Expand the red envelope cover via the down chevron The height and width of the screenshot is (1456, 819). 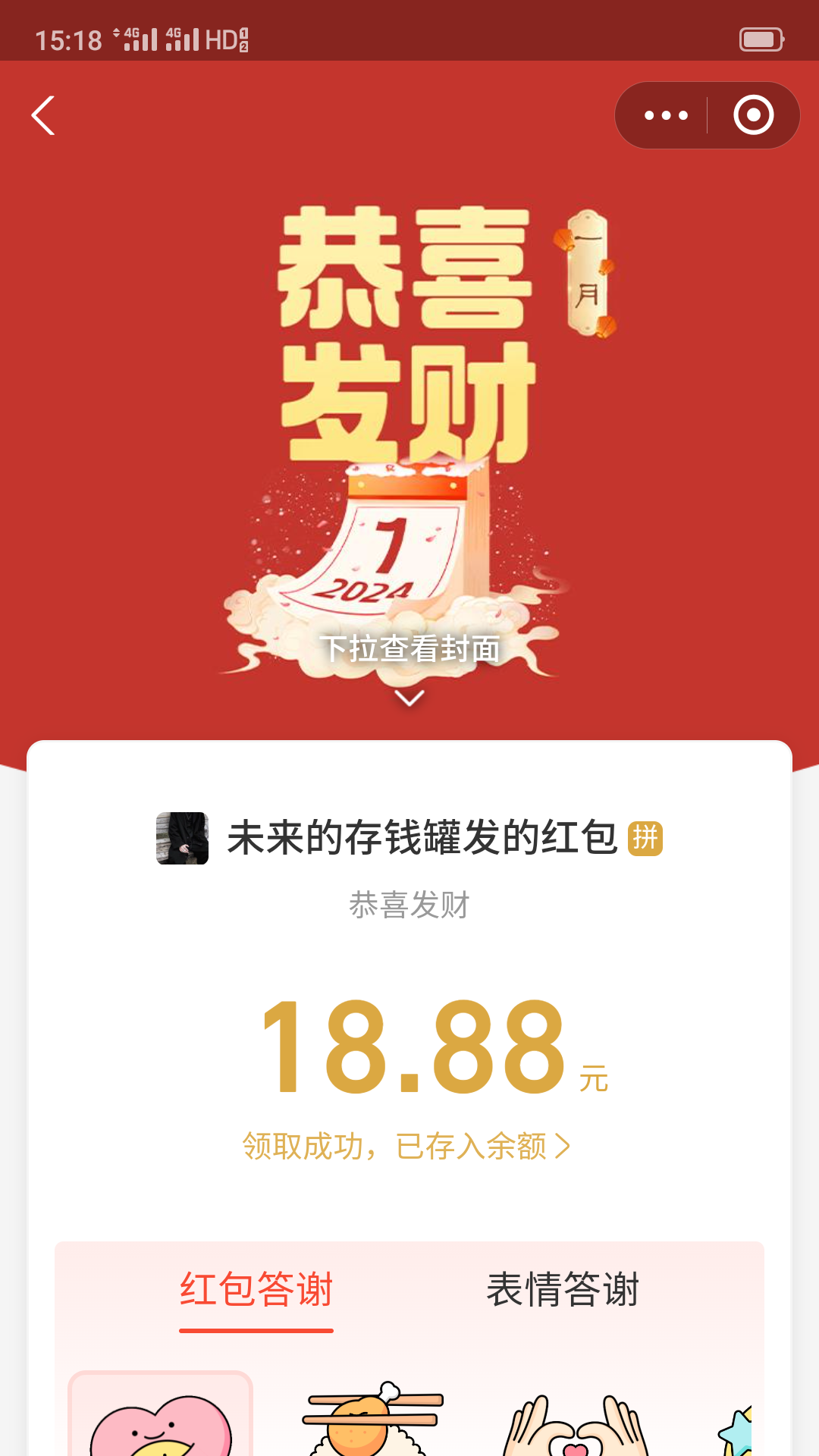click(x=409, y=698)
